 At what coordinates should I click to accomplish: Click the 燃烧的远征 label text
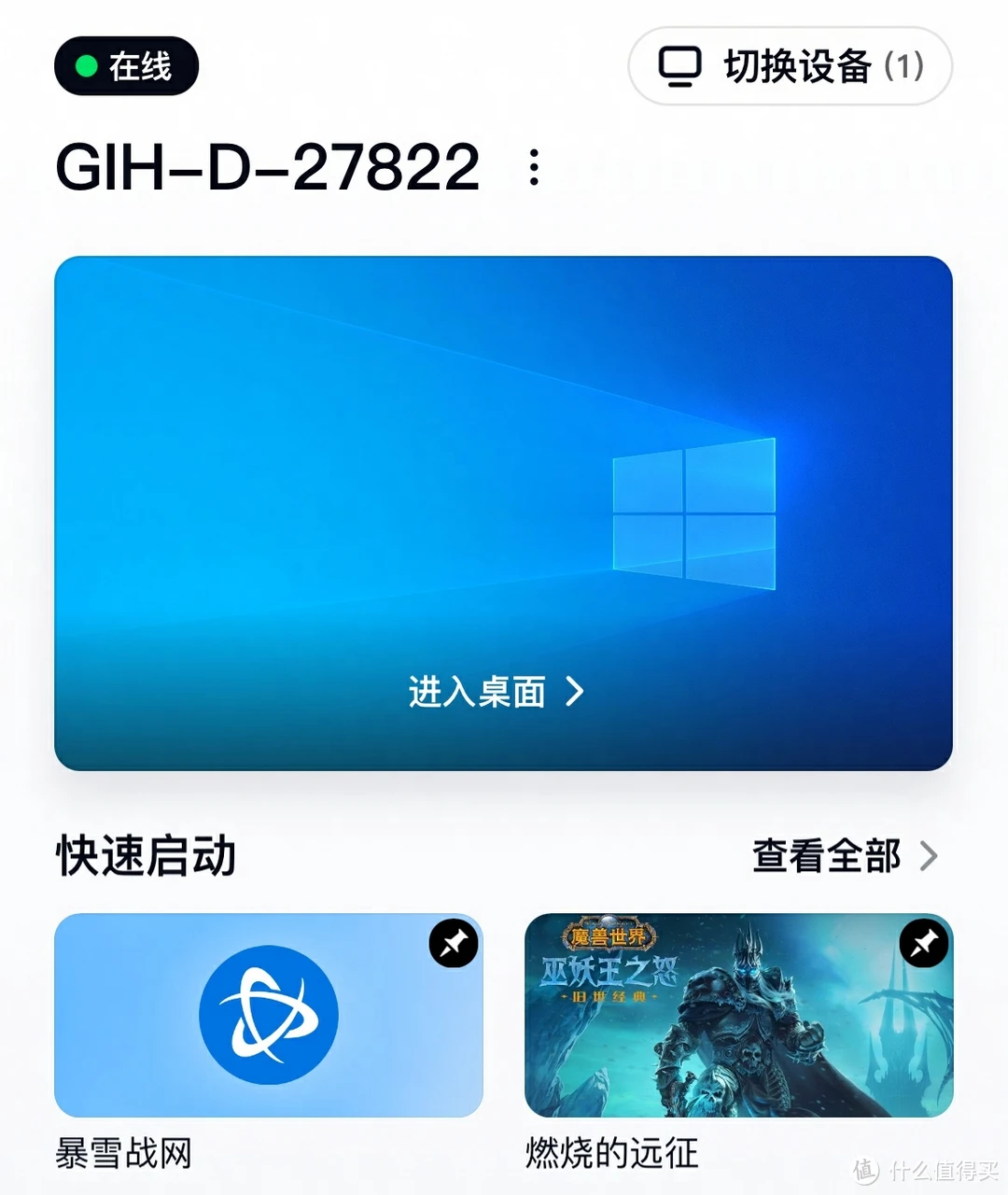613,1150
